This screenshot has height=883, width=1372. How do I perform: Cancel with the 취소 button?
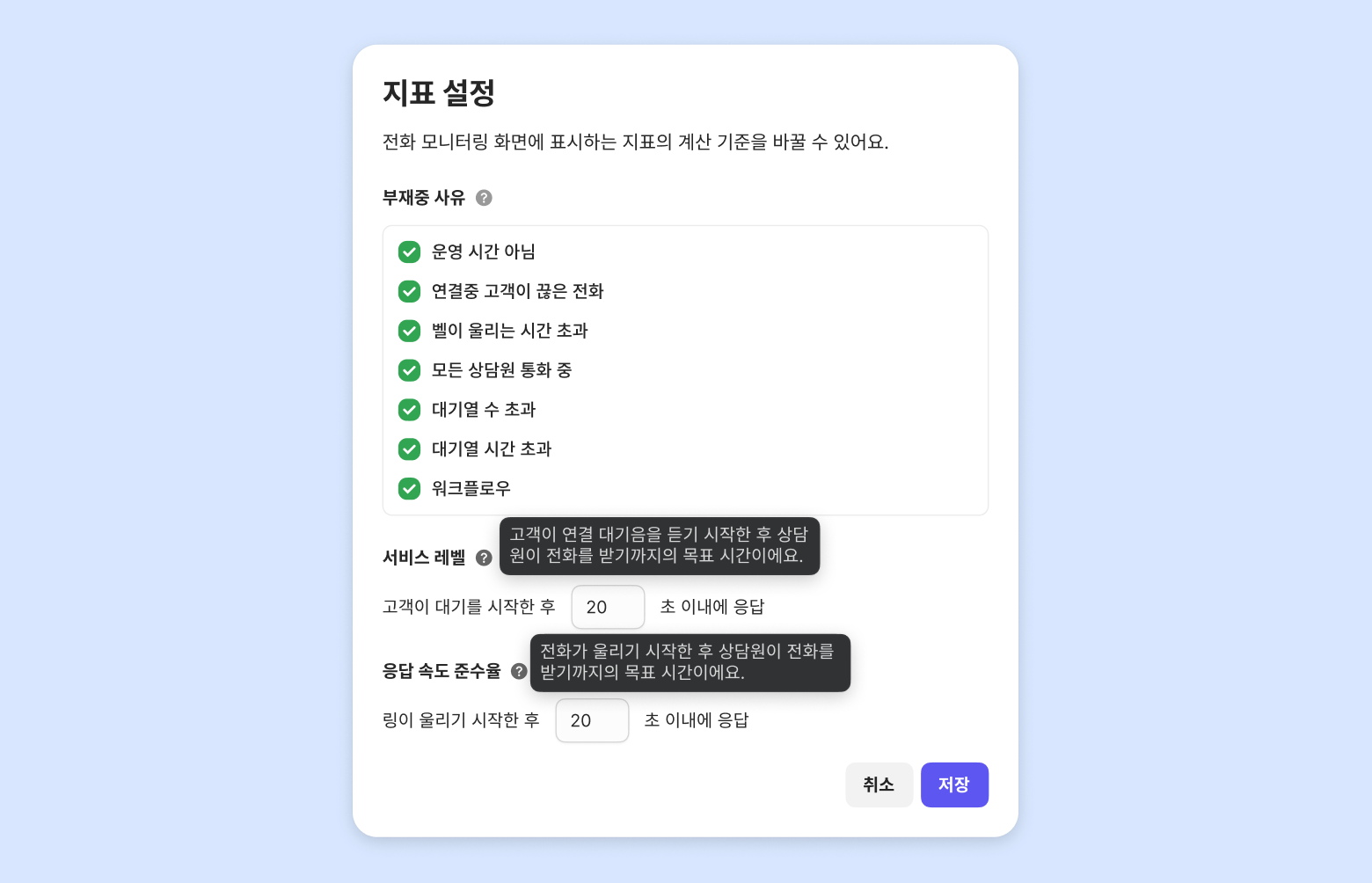[879, 784]
